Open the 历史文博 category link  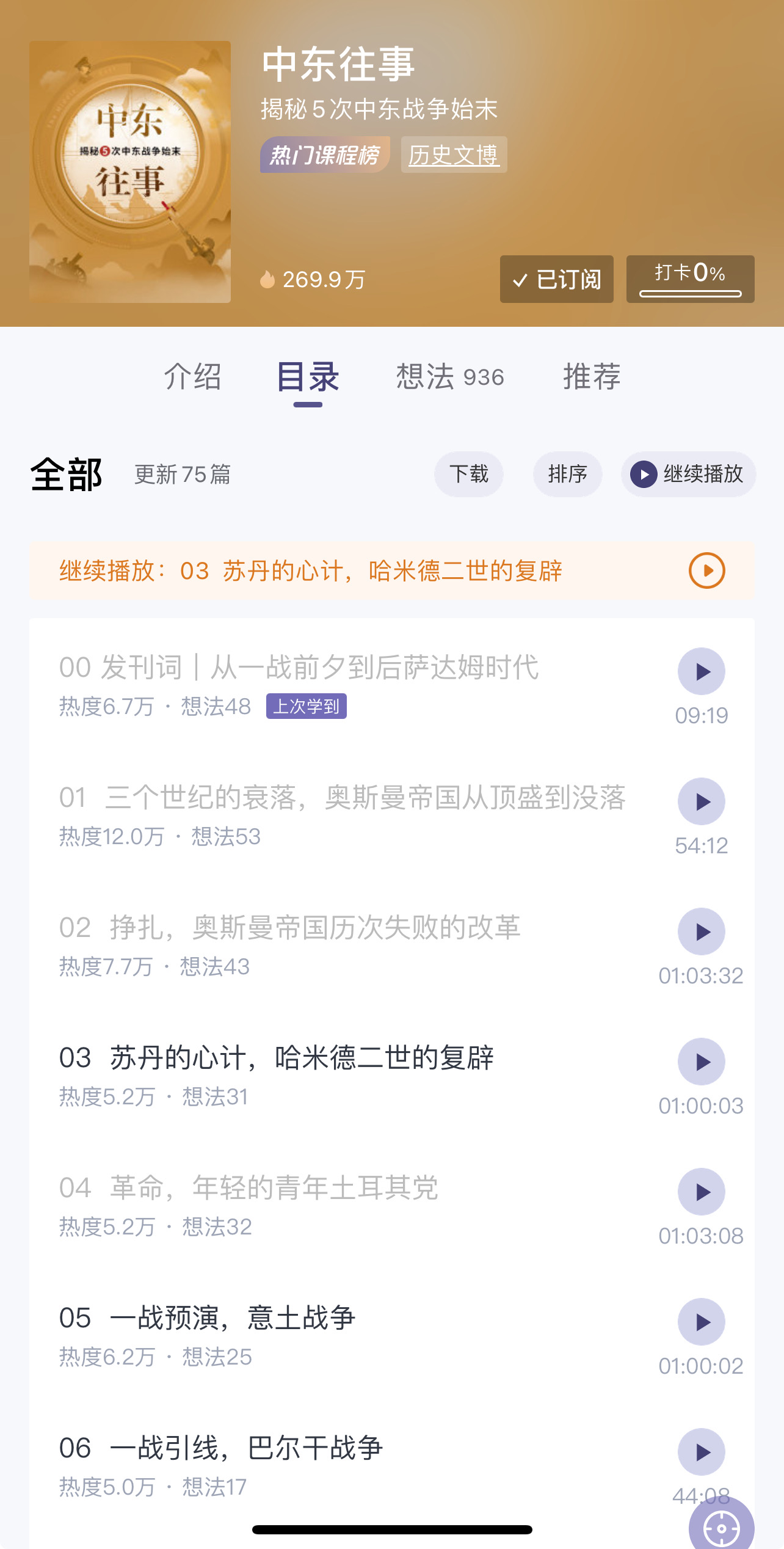[454, 155]
